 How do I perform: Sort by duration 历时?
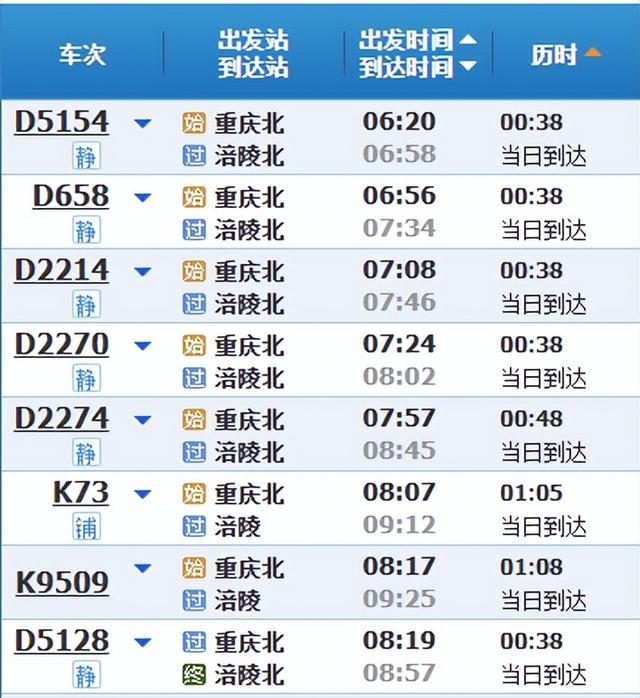point(566,55)
